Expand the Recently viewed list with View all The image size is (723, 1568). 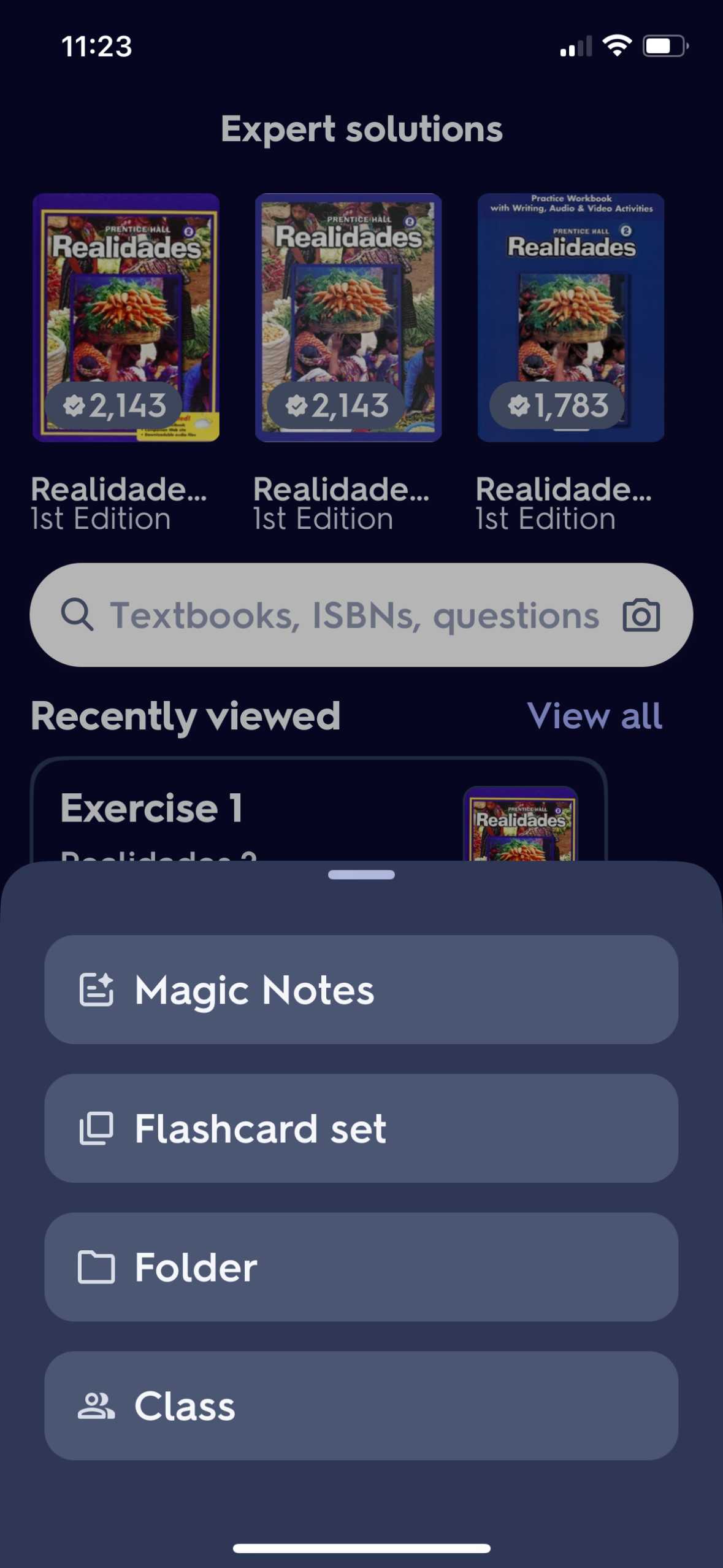pyautogui.click(x=595, y=715)
